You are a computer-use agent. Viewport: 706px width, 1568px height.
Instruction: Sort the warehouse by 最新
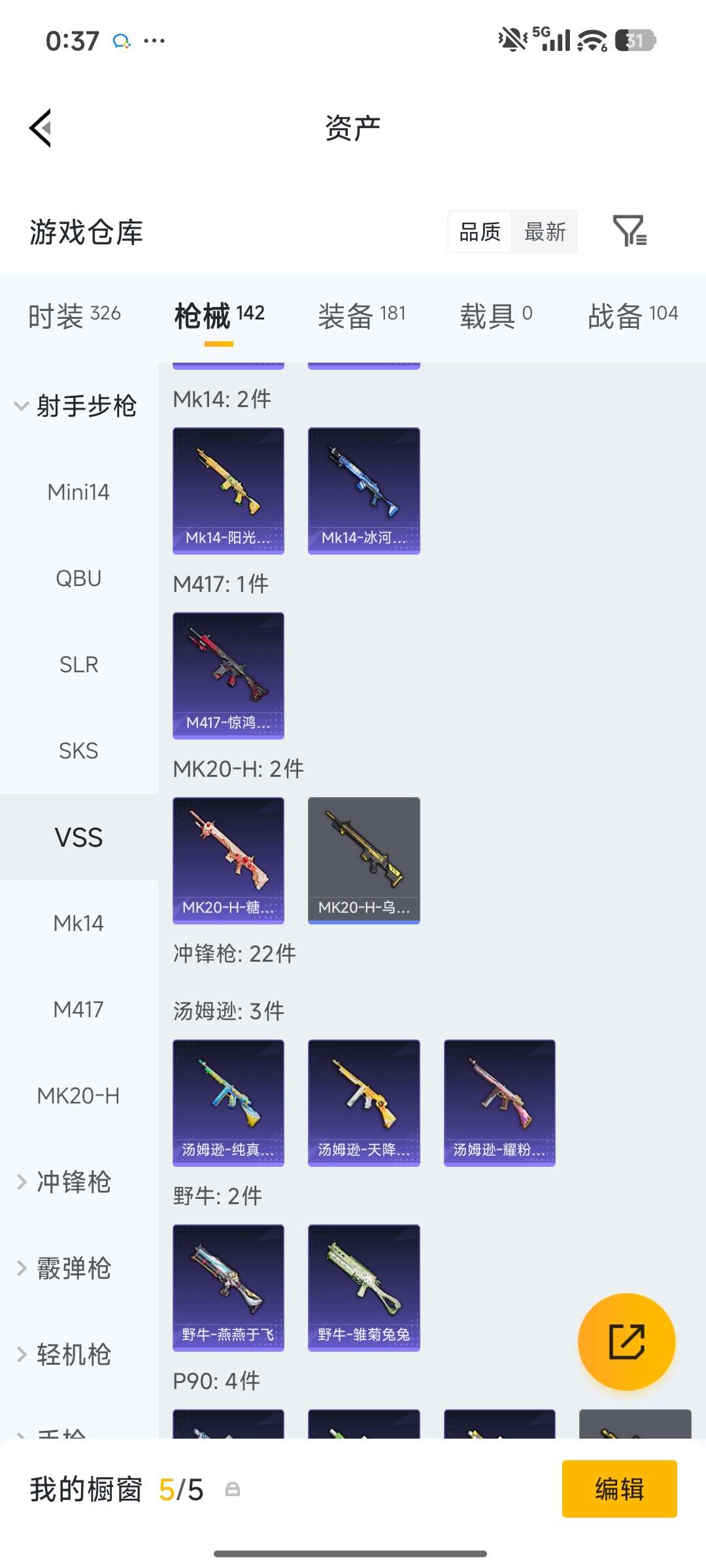click(545, 231)
